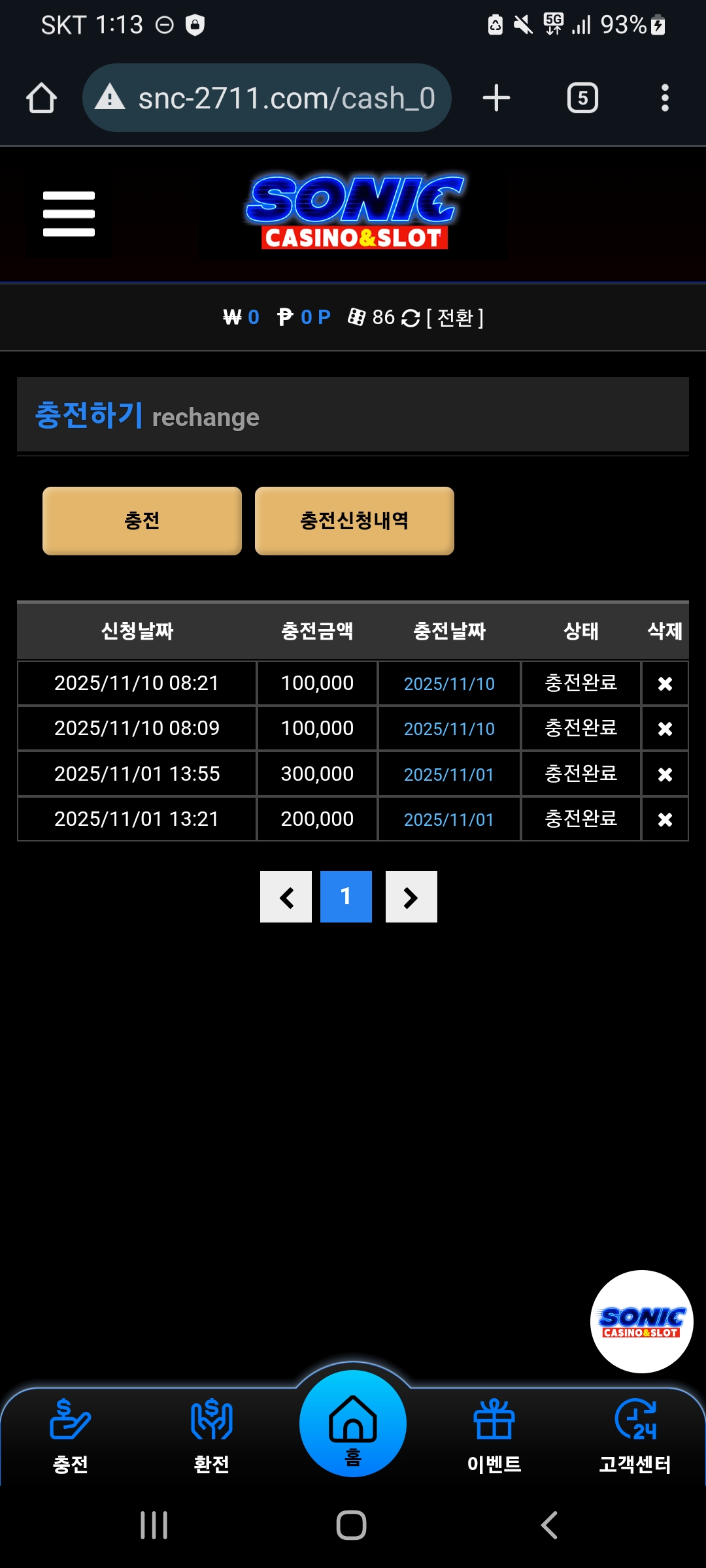Delete the 2025/11/01 13:21 entry

pos(665,819)
